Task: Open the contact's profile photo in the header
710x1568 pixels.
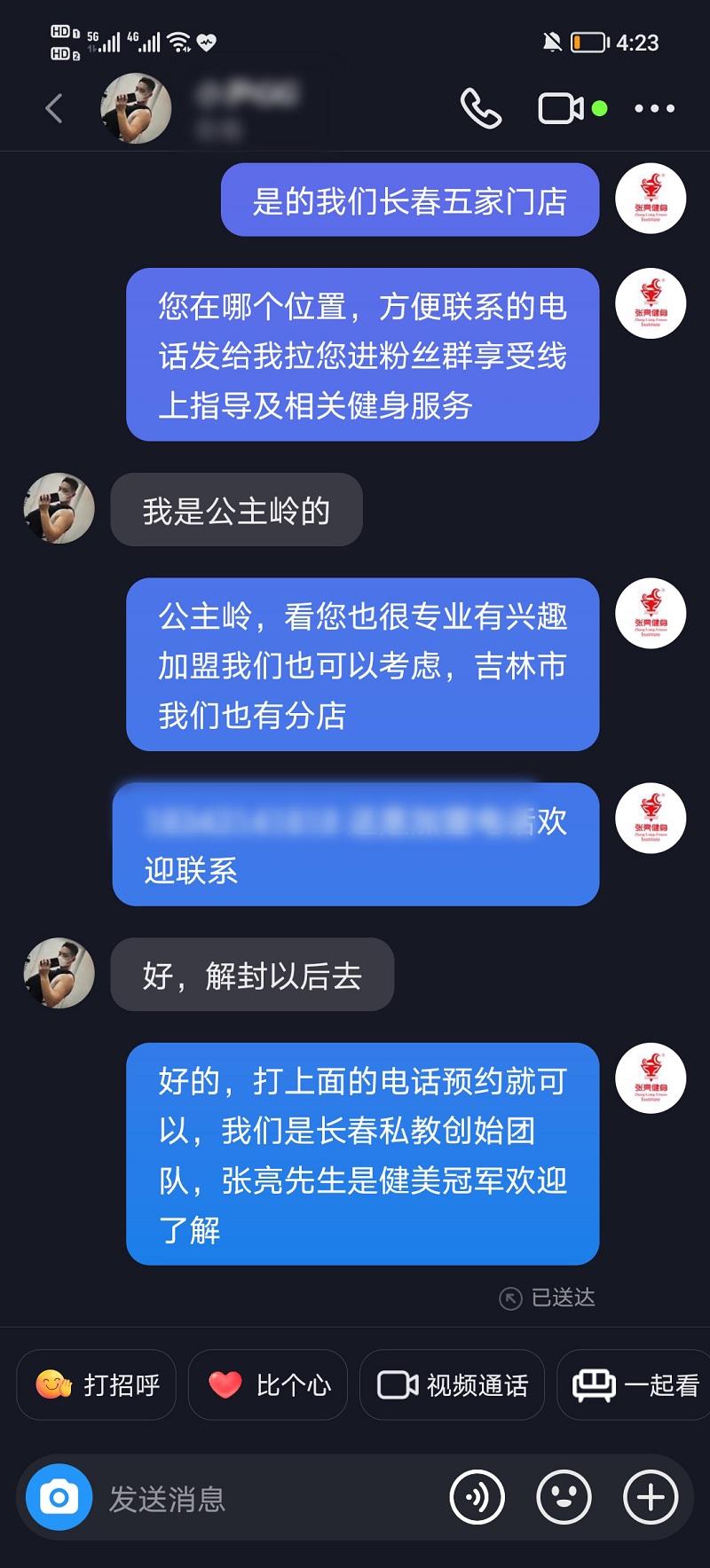Action: pyautogui.click(x=136, y=109)
